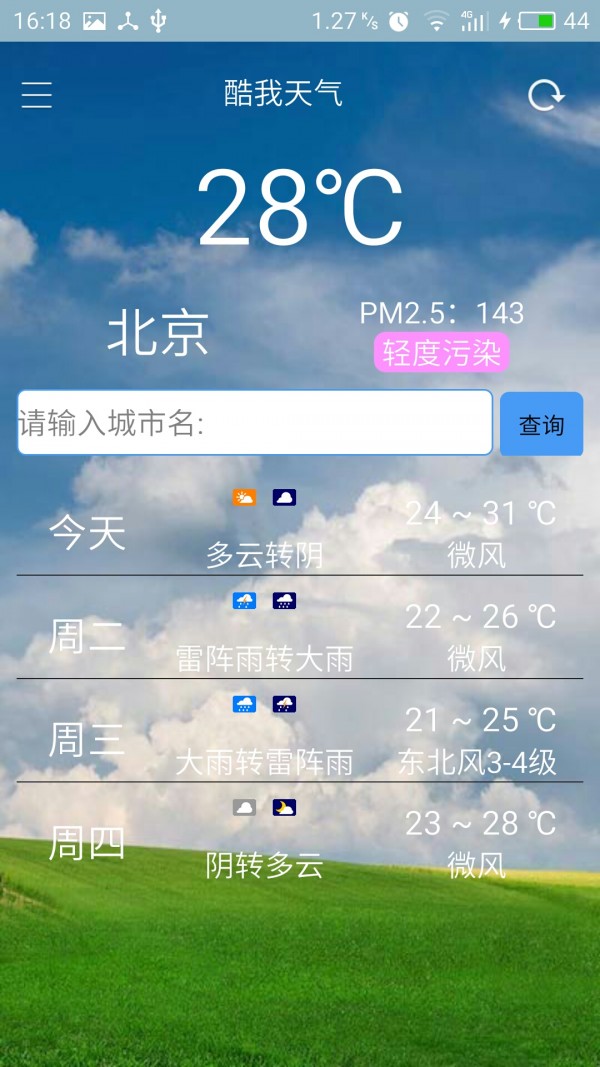The image size is (600, 1067).
Task: Open the hamburger drawer menu
Action: (37, 95)
